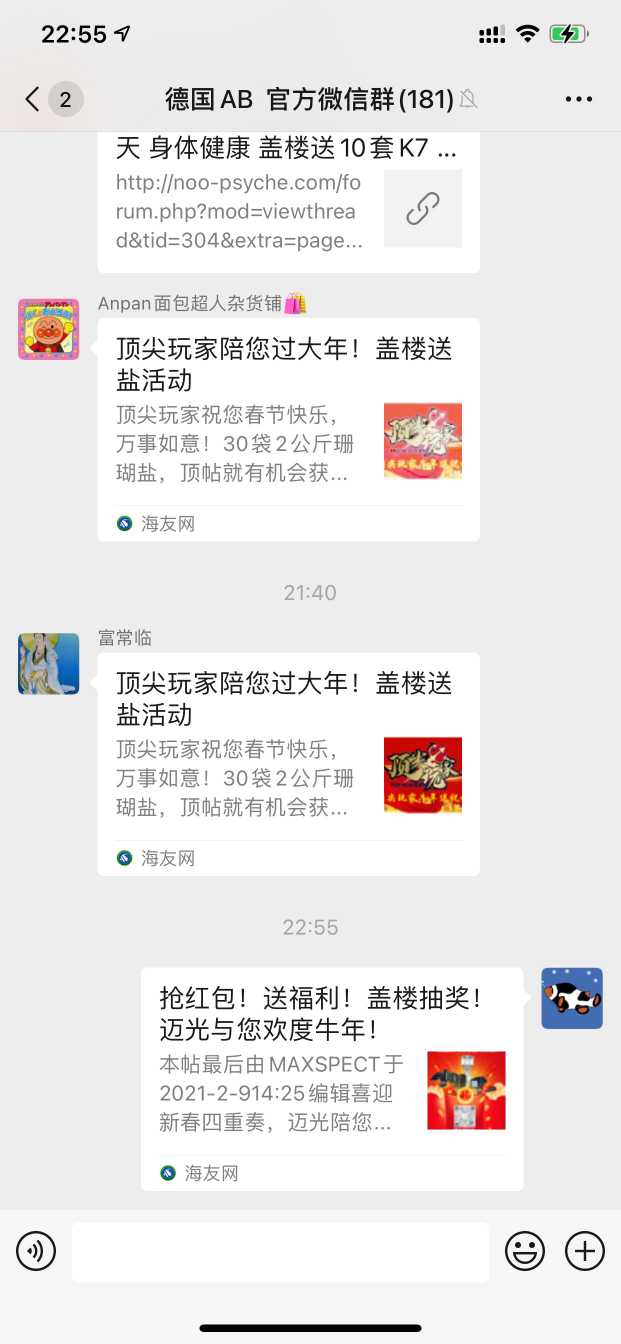
Task: Open the group chat options menu
Action: [x=579, y=99]
